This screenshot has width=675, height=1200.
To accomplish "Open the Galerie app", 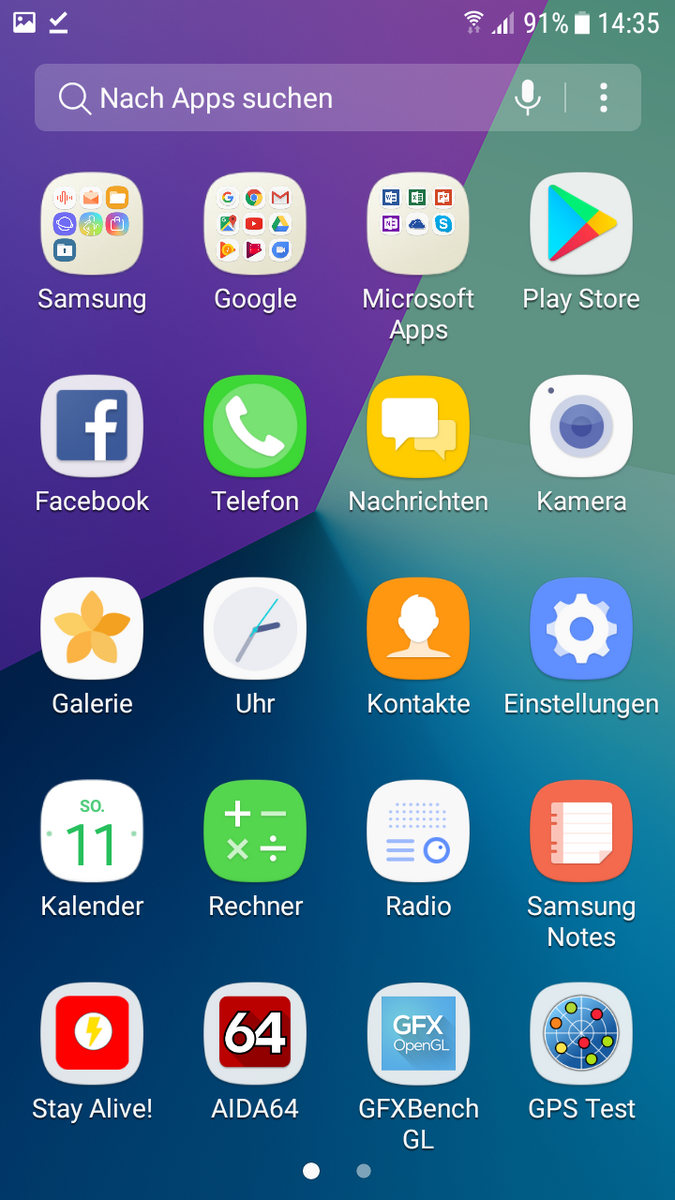I will [x=92, y=629].
